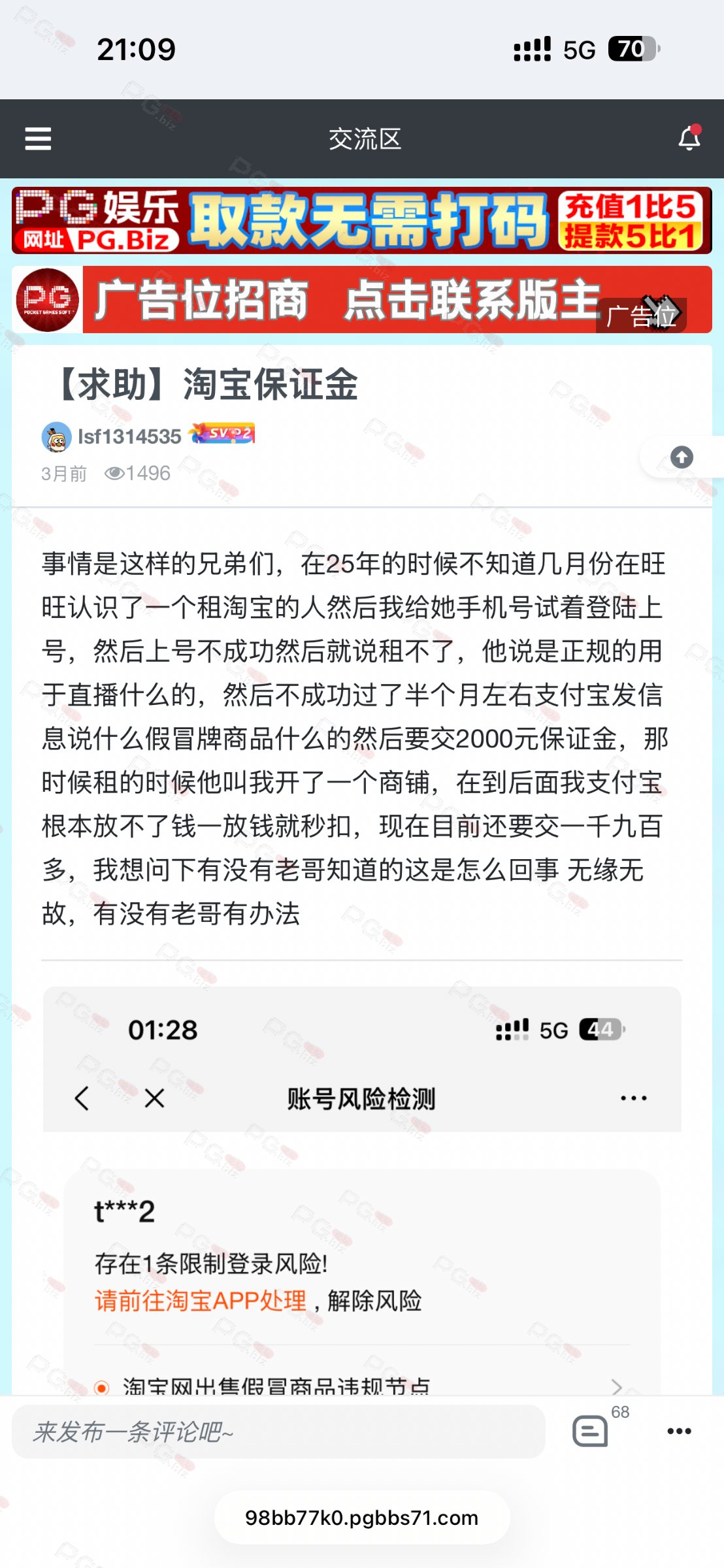Open the three-dot more options
This screenshot has width=724, height=1568.
(679, 1431)
